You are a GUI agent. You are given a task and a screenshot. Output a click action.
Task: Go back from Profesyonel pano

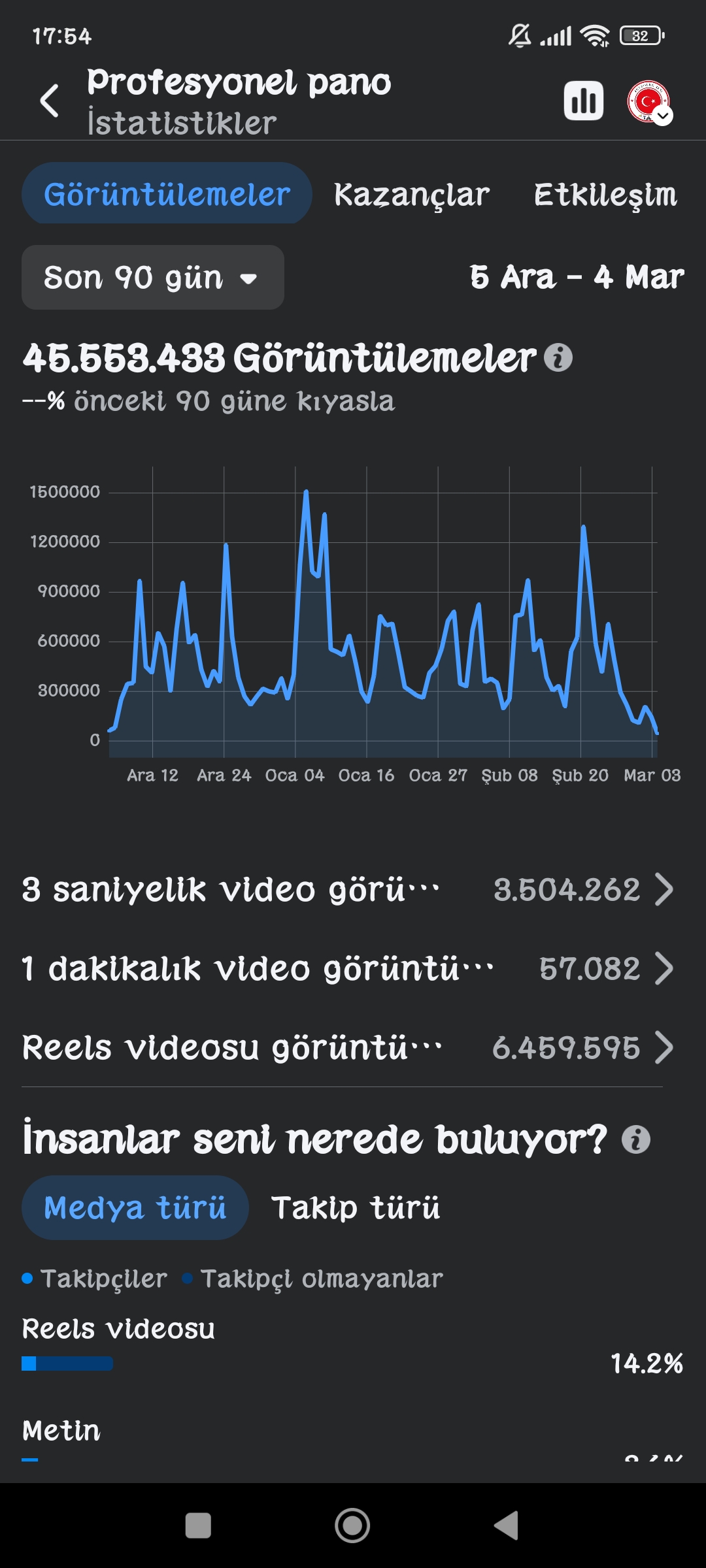click(50, 101)
